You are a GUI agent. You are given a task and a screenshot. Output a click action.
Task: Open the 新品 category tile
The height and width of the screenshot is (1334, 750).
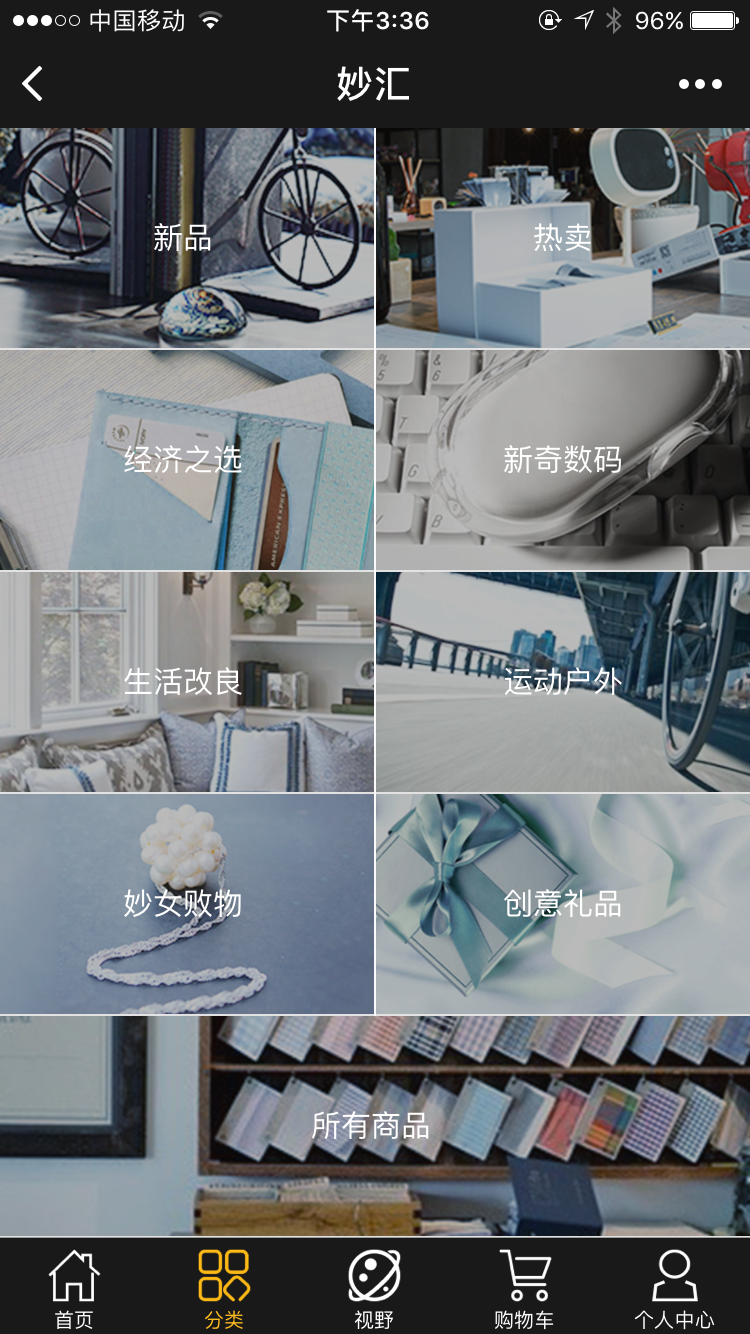point(187,238)
